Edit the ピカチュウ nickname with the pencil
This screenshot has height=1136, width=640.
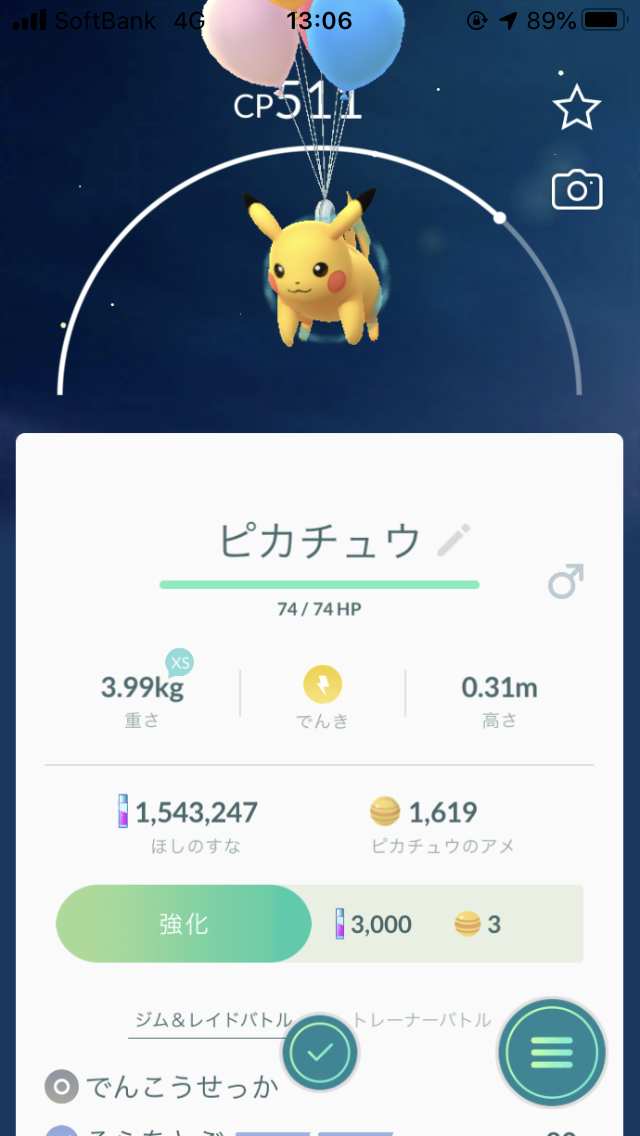tap(454, 541)
